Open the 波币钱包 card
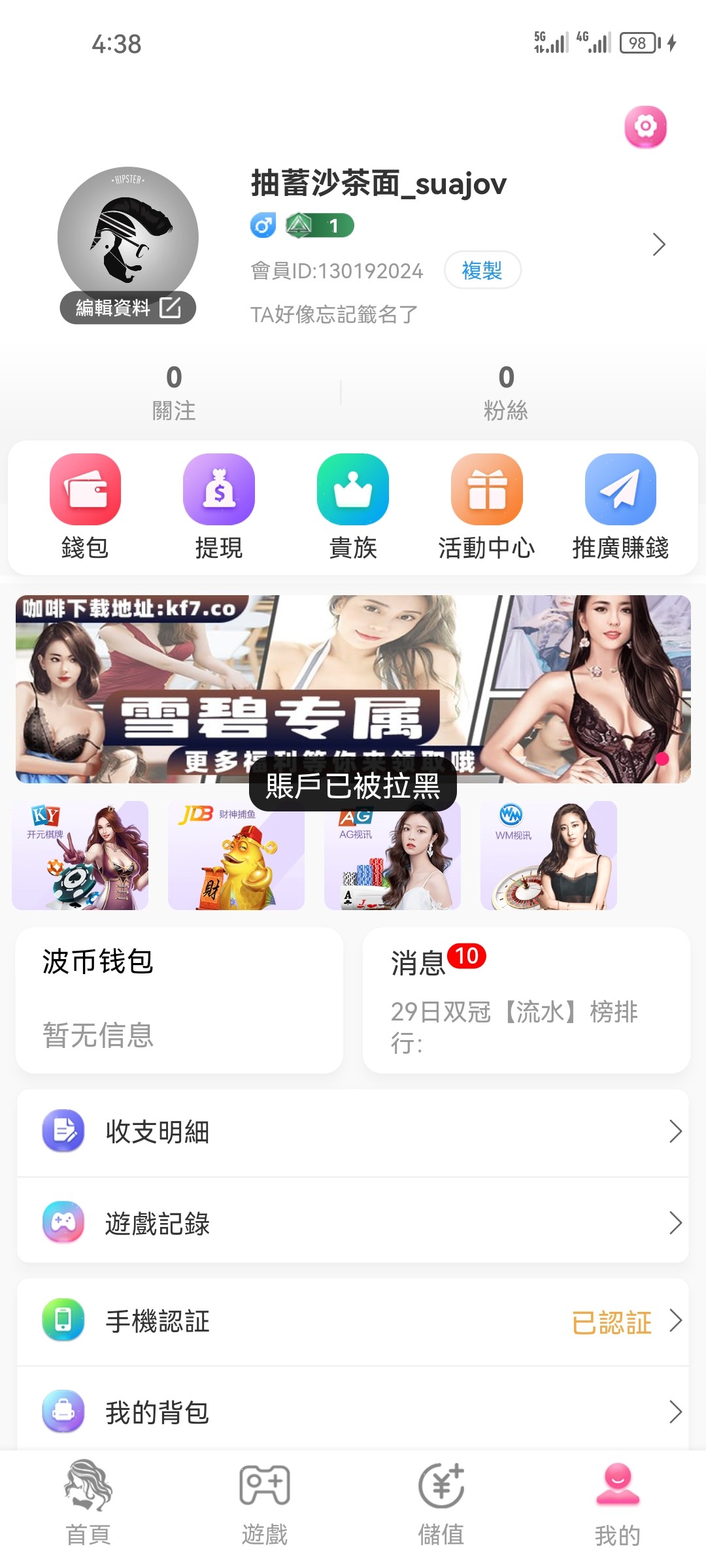706x1568 pixels. point(179,1000)
